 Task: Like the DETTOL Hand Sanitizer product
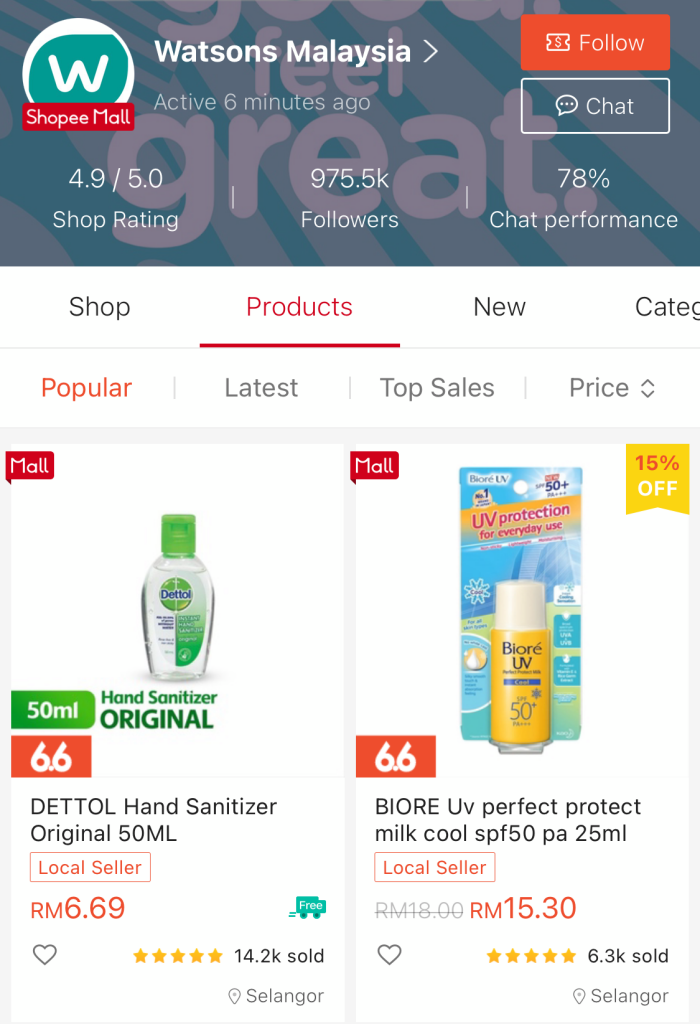click(x=45, y=955)
